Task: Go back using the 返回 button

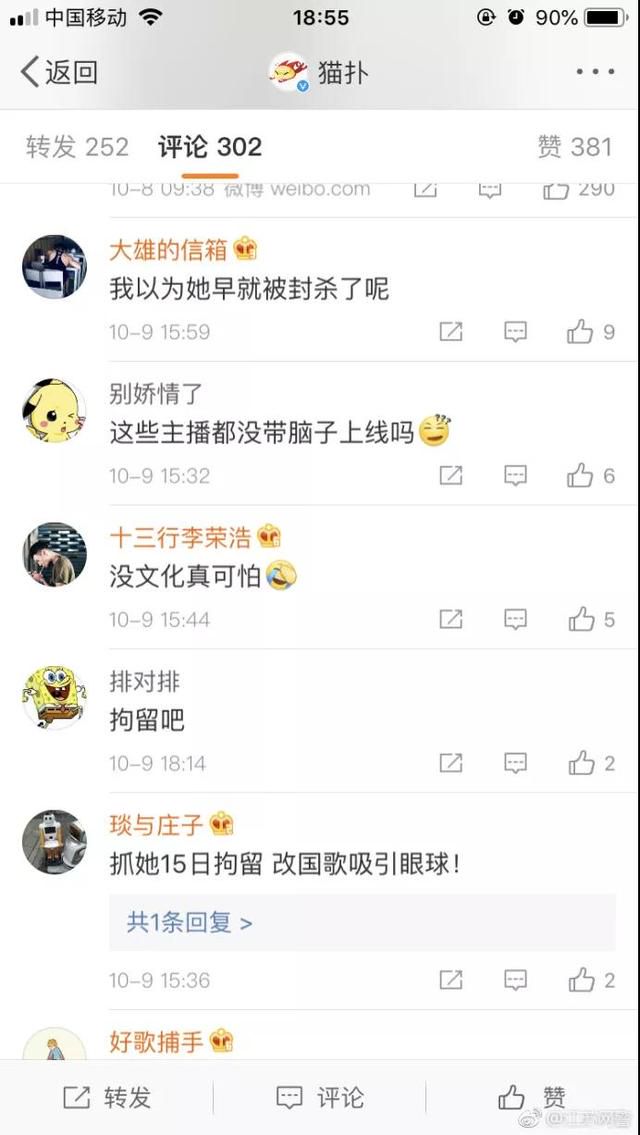Action: click(59, 72)
